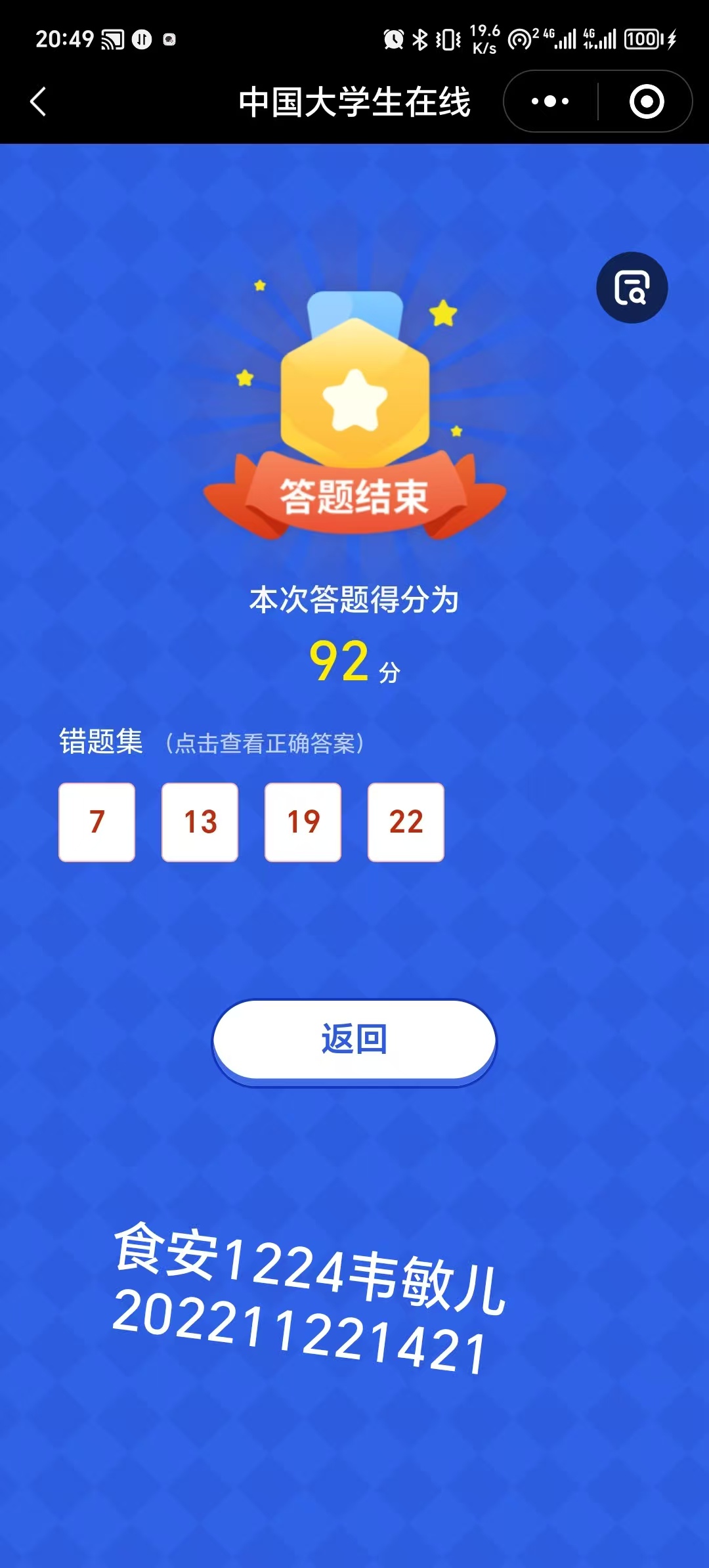709x1568 pixels.
Task: Go back using the header arrow
Action: [x=39, y=102]
